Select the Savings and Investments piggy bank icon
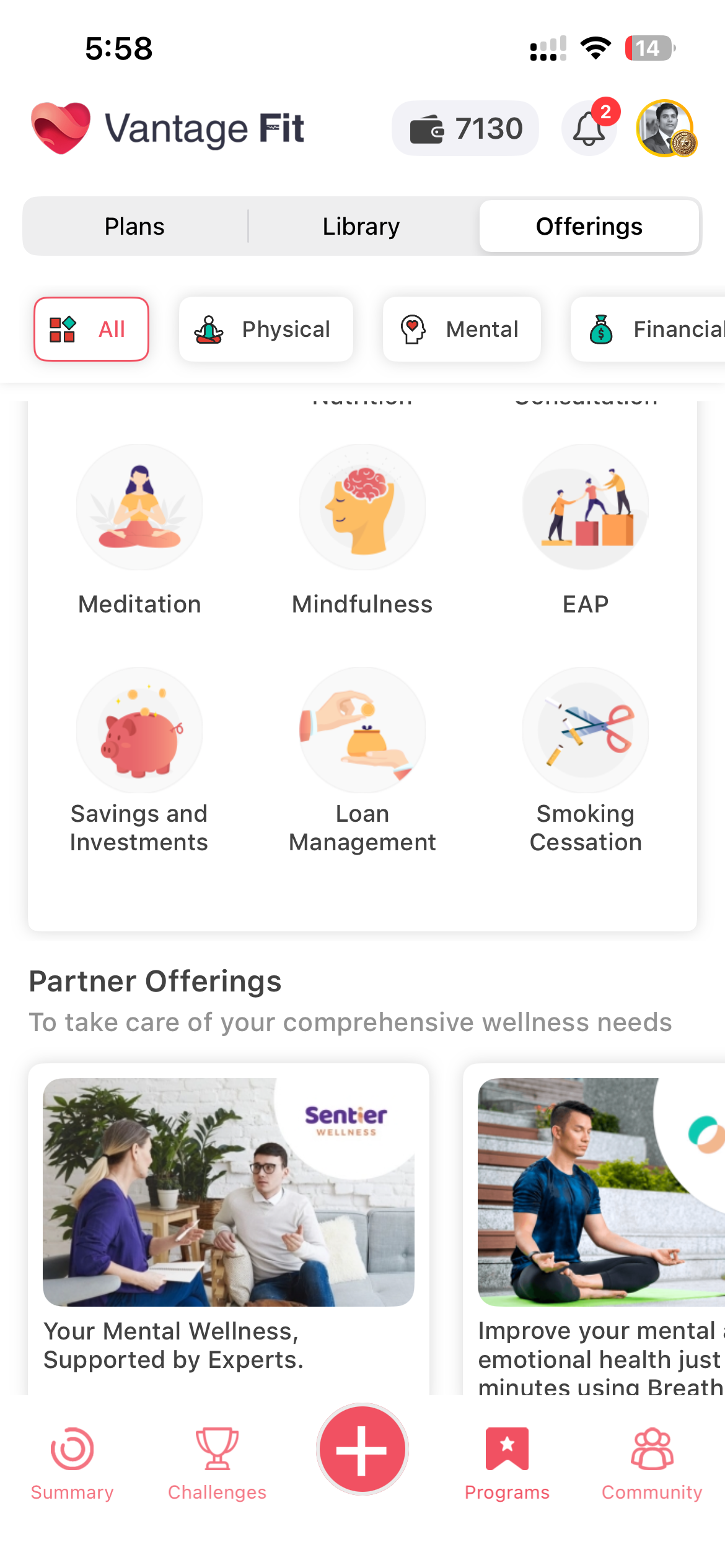The width and height of the screenshot is (725, 1568). [139, 731]
